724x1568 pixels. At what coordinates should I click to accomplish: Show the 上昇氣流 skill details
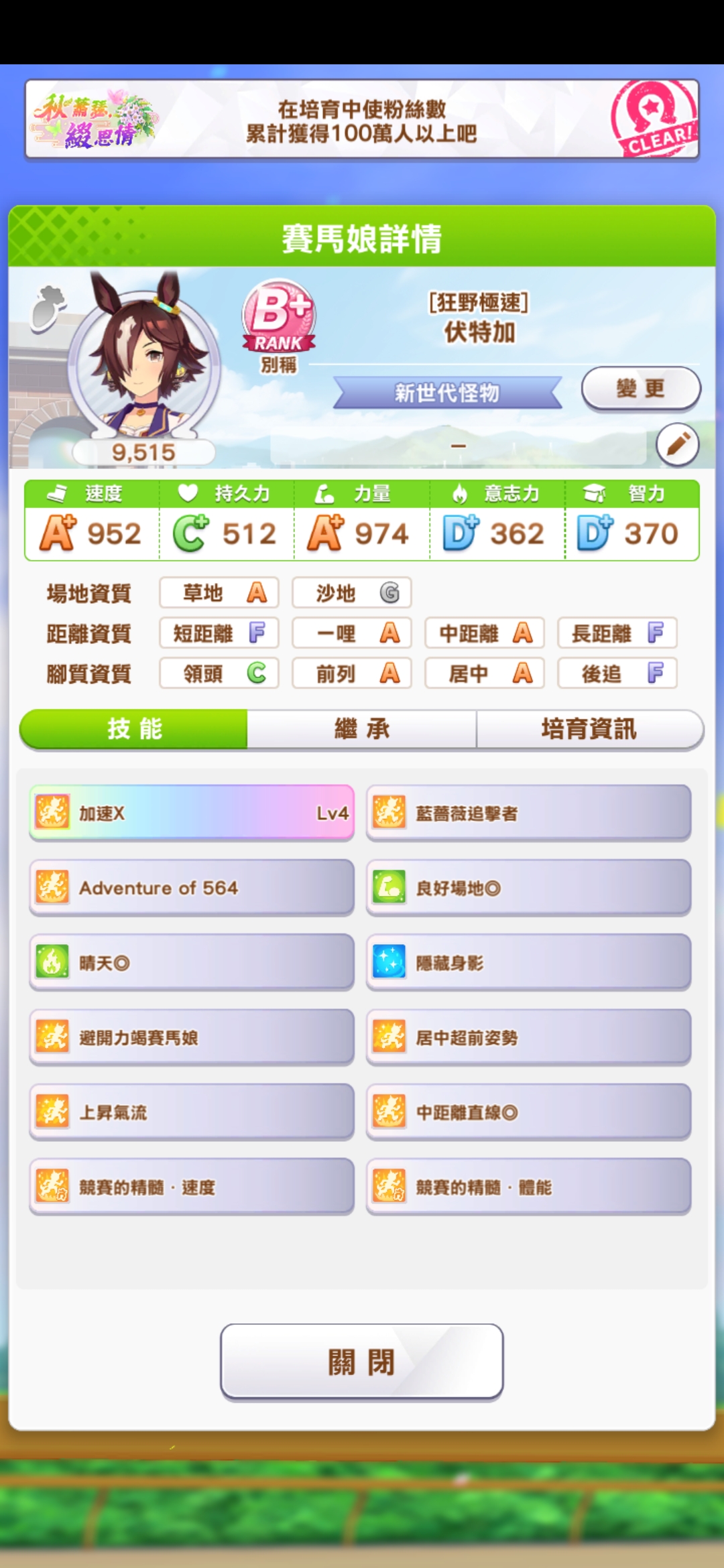click(x=192, y=1112)
